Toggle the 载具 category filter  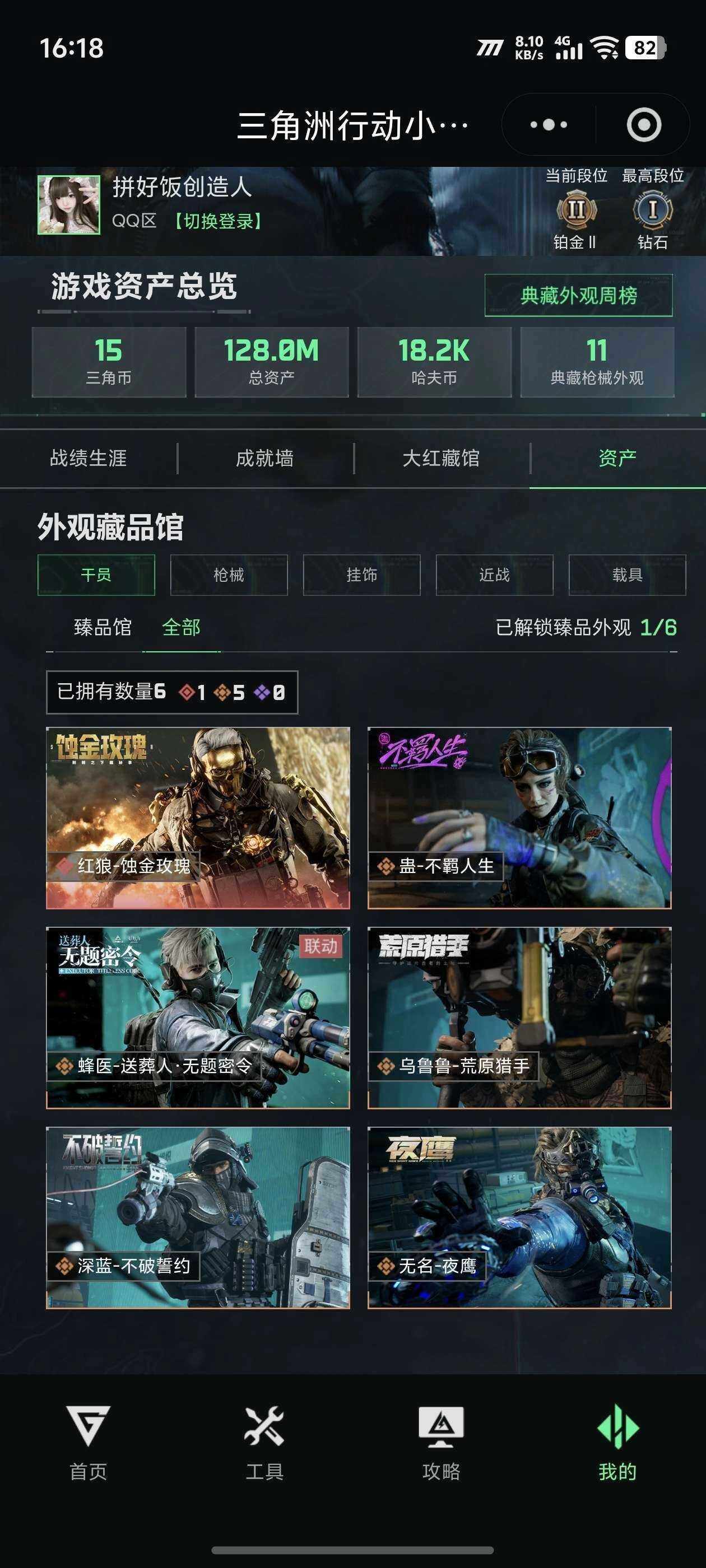(x=627, y=576)
